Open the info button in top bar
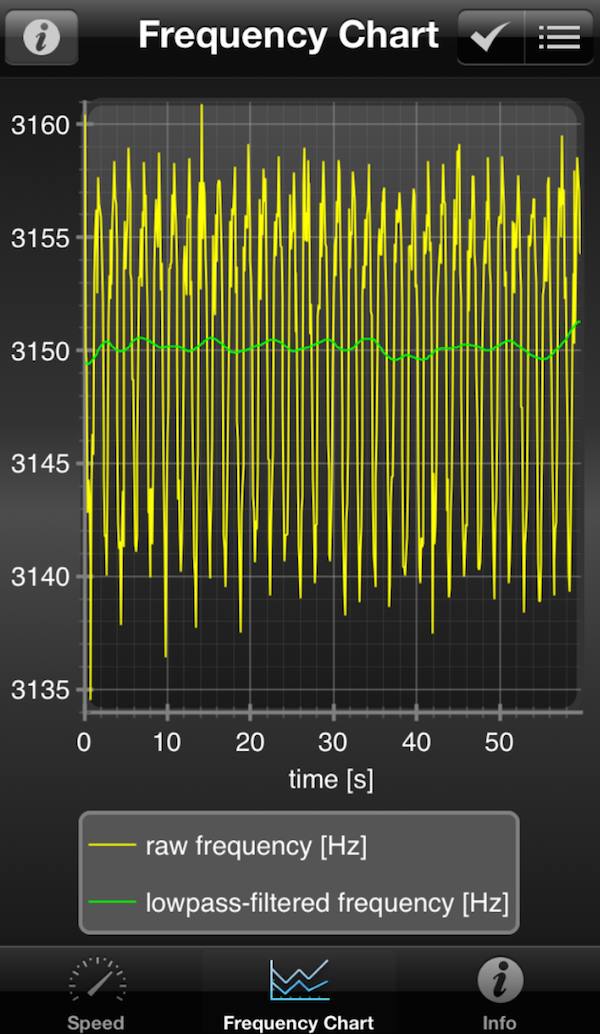Image resolution: width=600 pixels, height=1034 pixels. pos(42,36)
